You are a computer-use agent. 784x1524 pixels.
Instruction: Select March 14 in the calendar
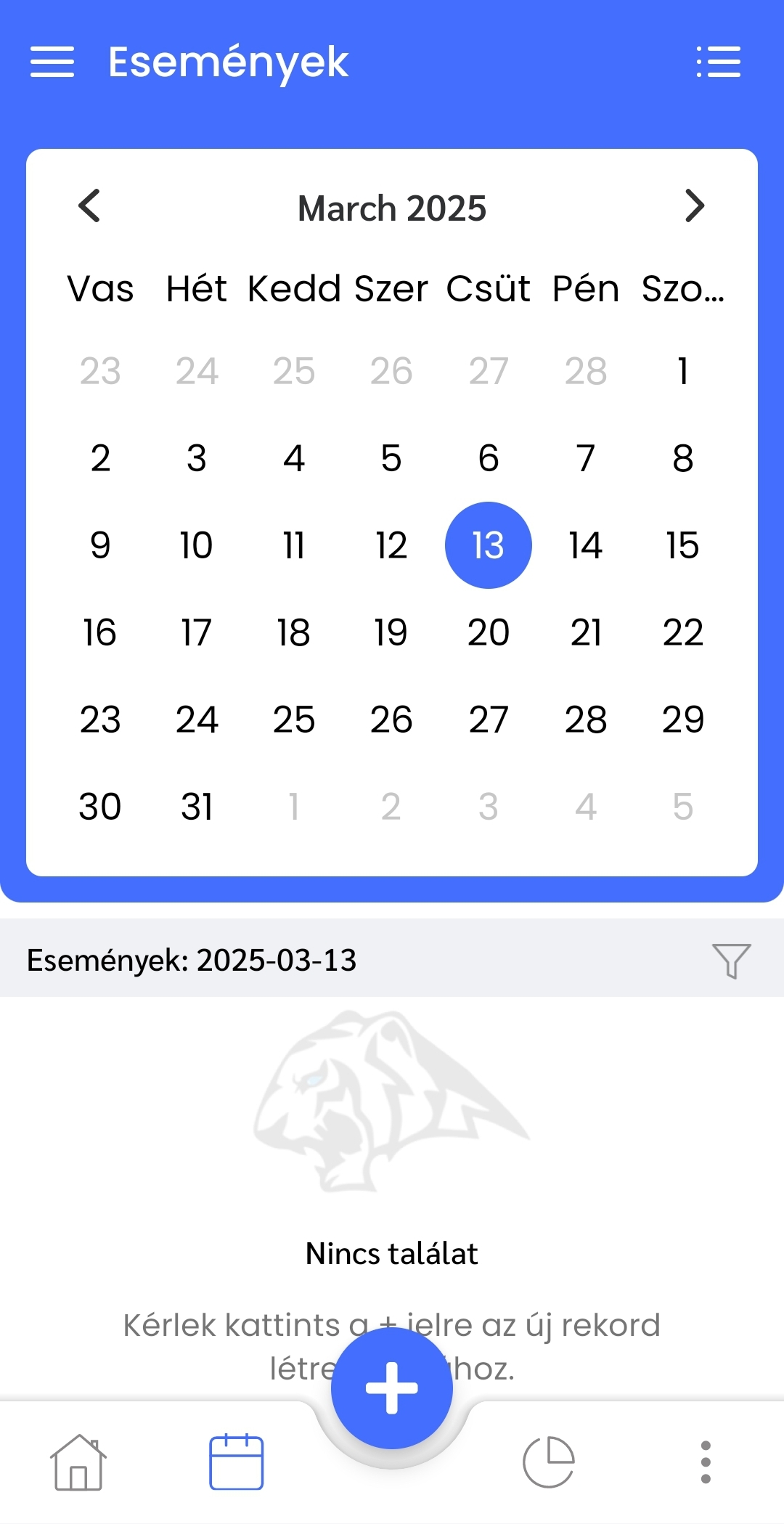click(585, 545)
